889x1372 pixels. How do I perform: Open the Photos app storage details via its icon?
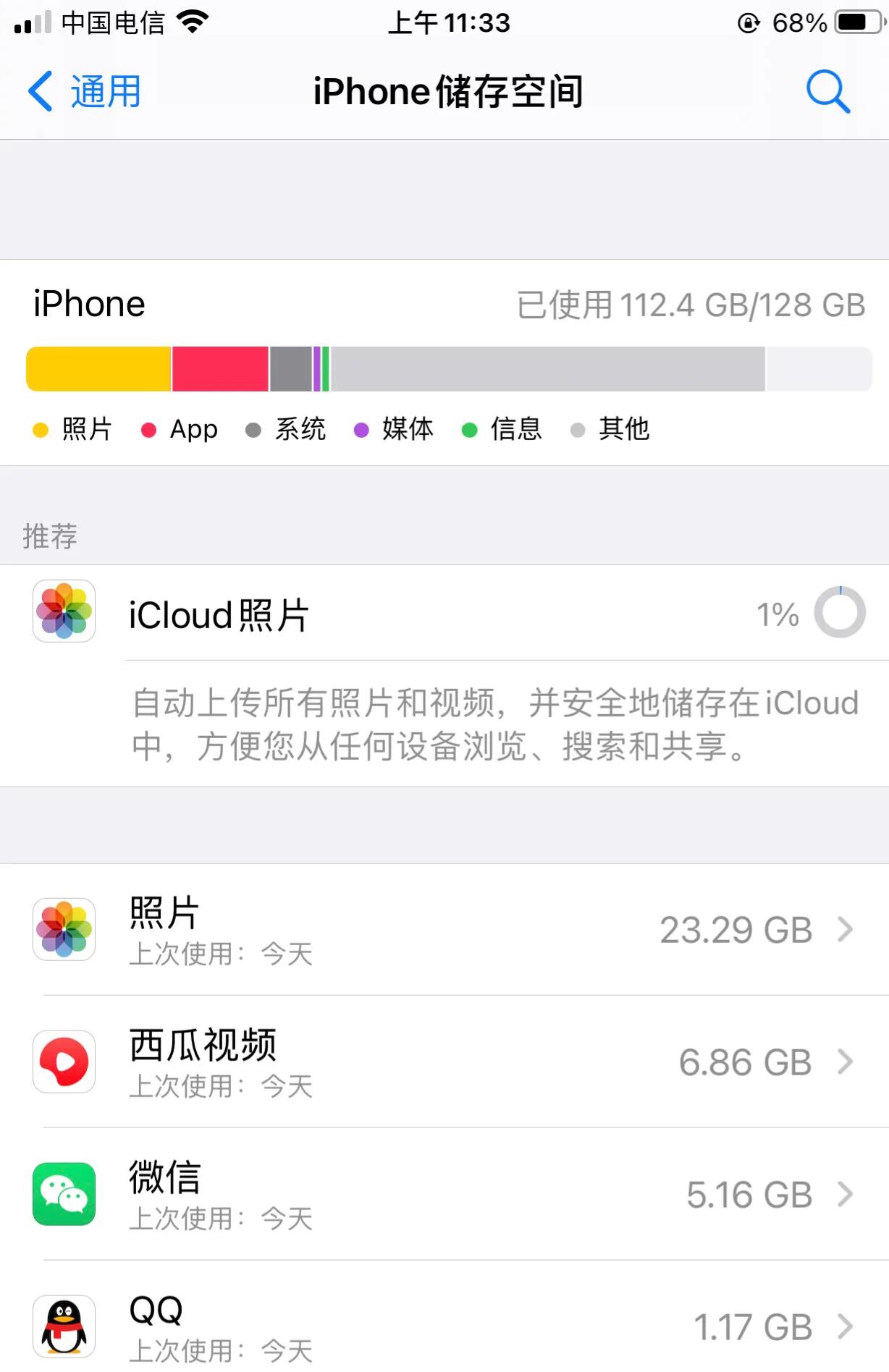64,930
